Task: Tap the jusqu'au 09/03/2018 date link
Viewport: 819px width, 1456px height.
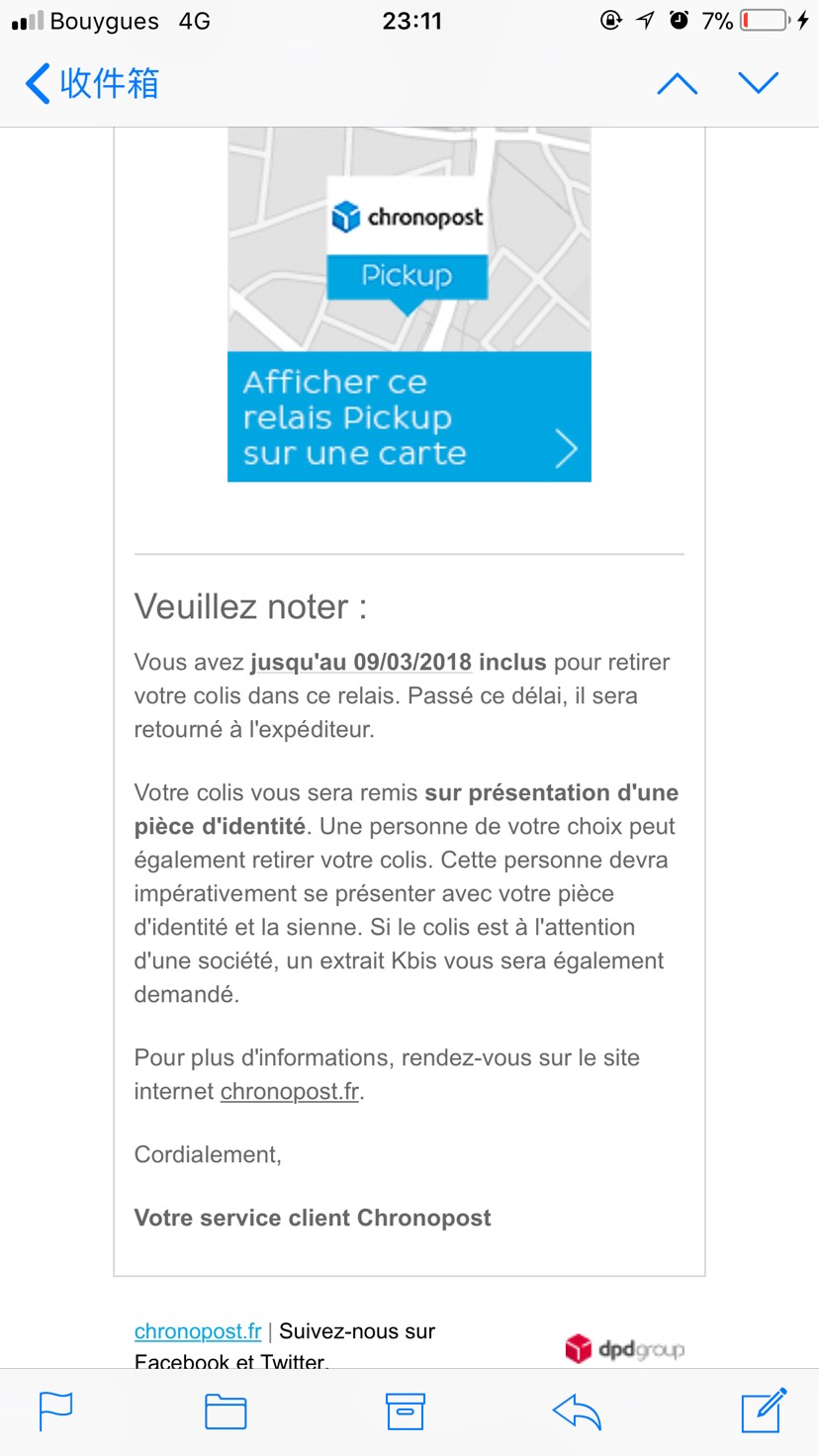Action: click(361, 662)
